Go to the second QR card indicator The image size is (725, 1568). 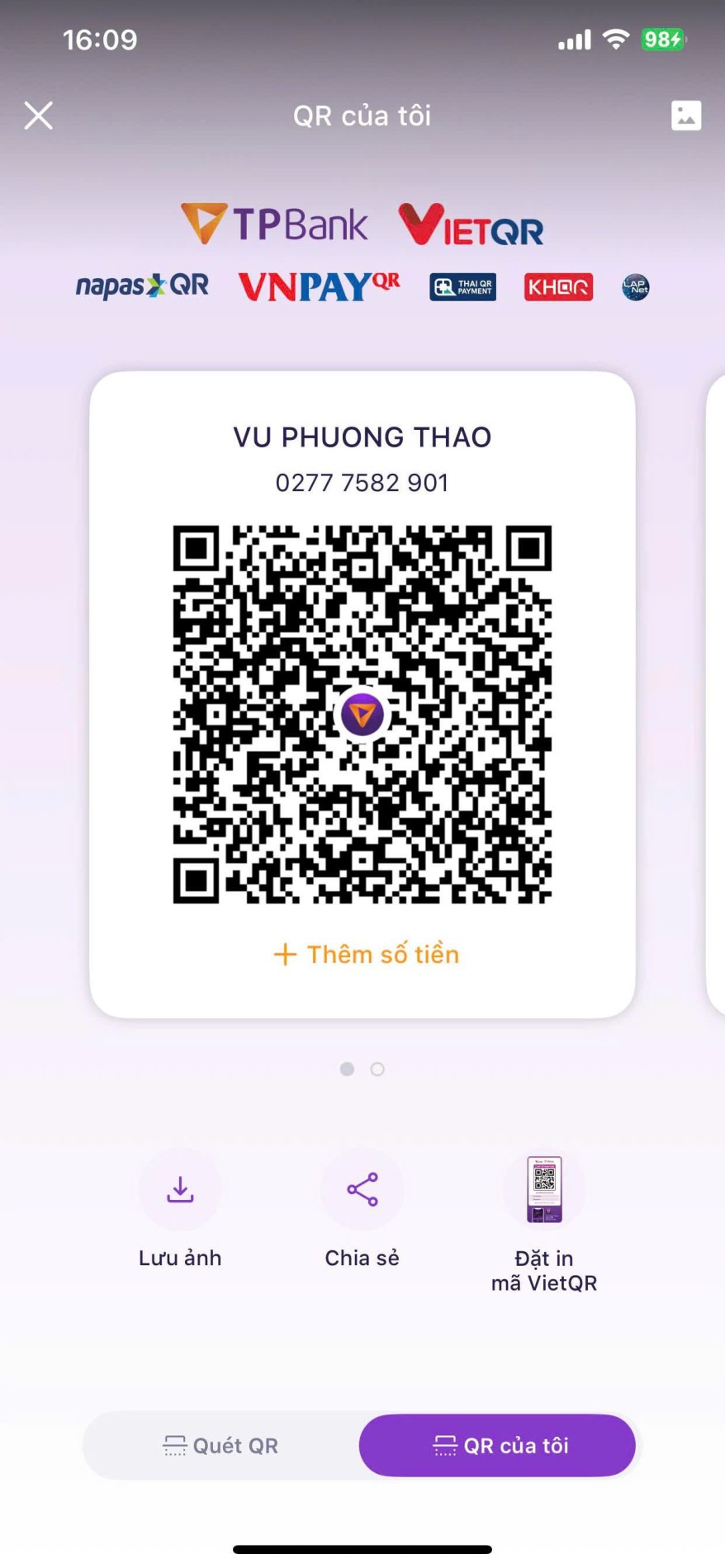(377, 1069)
